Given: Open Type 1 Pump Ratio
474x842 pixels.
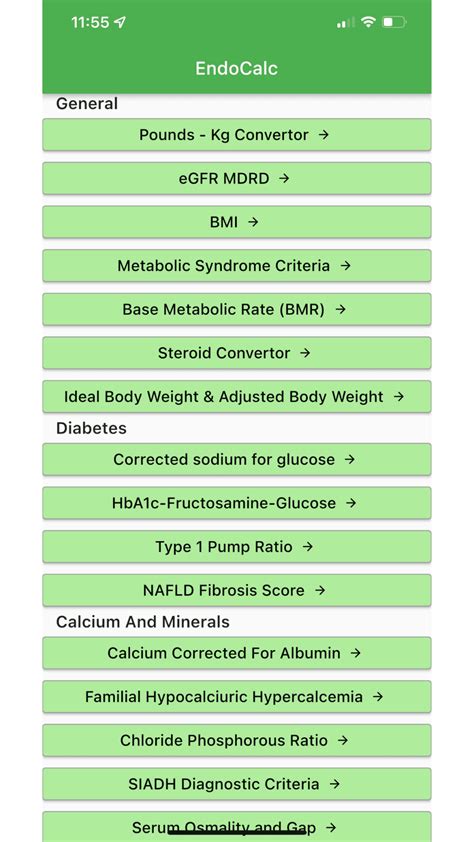Looking at the screenshot, I should point(237,547).
